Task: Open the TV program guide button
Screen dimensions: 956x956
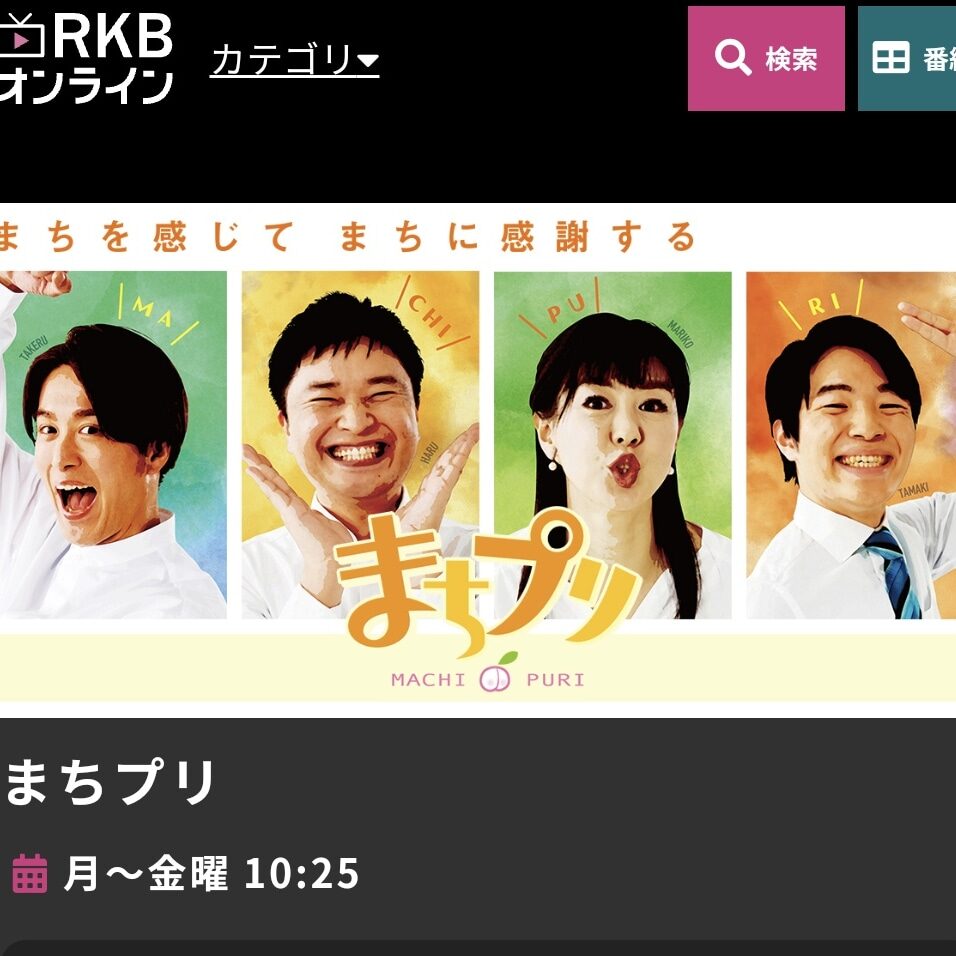Action: 910,59
